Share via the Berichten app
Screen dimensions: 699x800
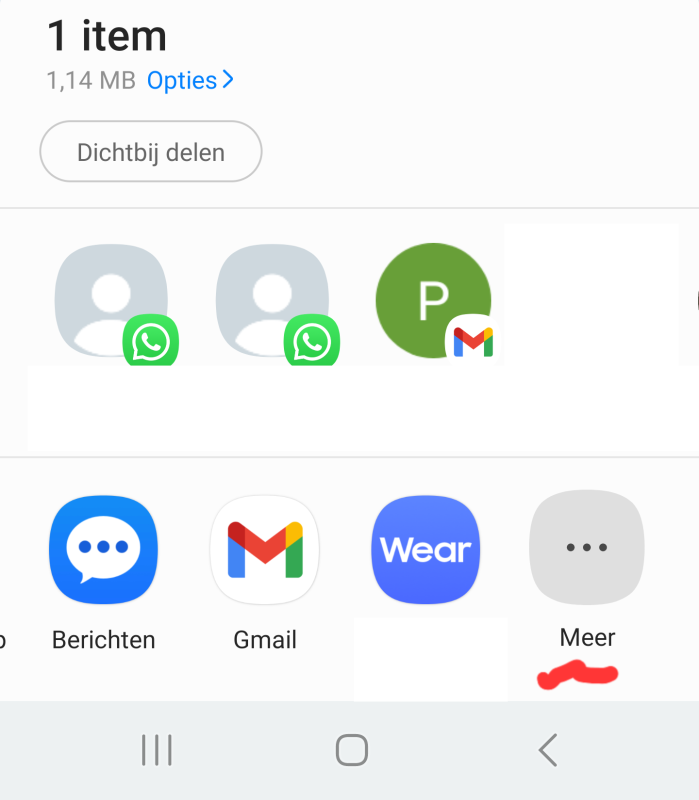tap(104, 551)
